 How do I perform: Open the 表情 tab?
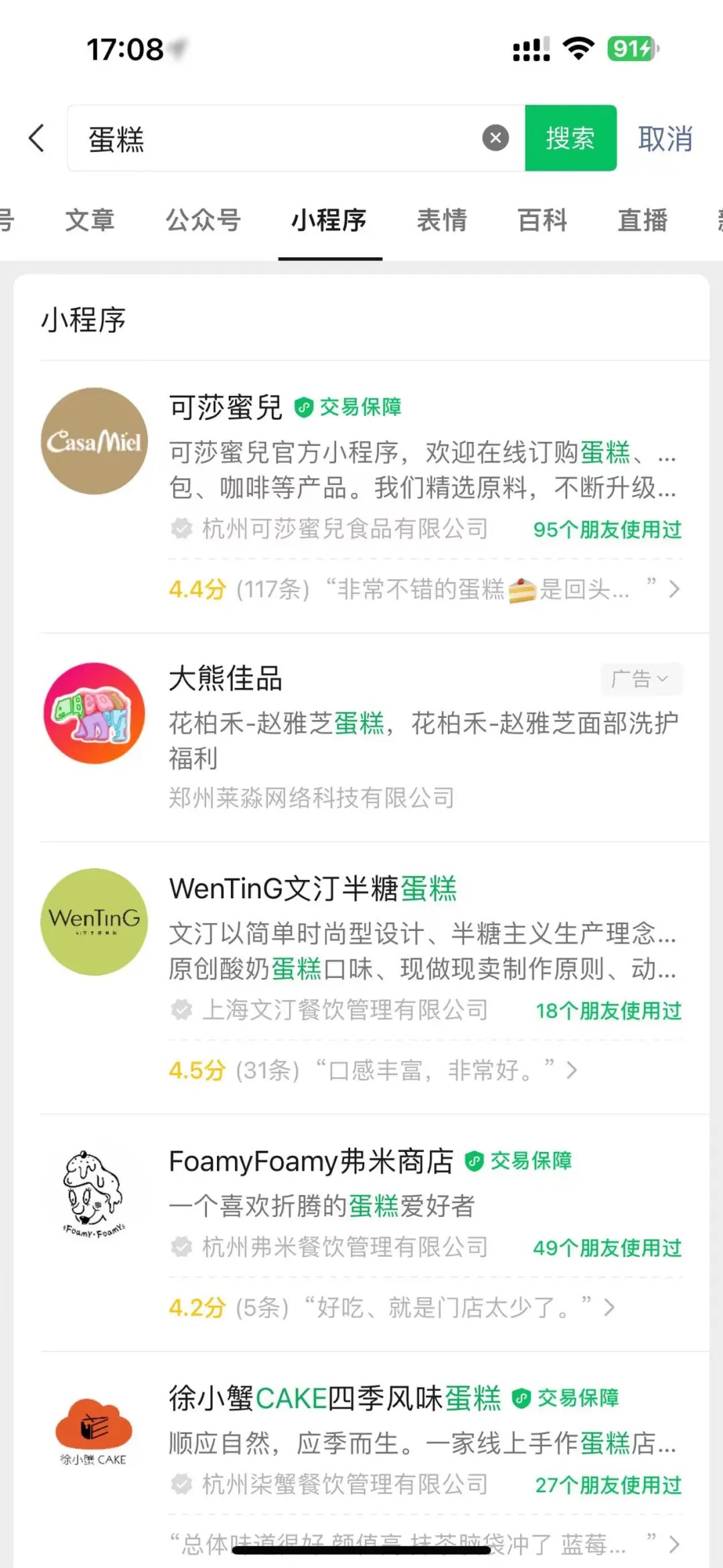click(x=442, y=221)
